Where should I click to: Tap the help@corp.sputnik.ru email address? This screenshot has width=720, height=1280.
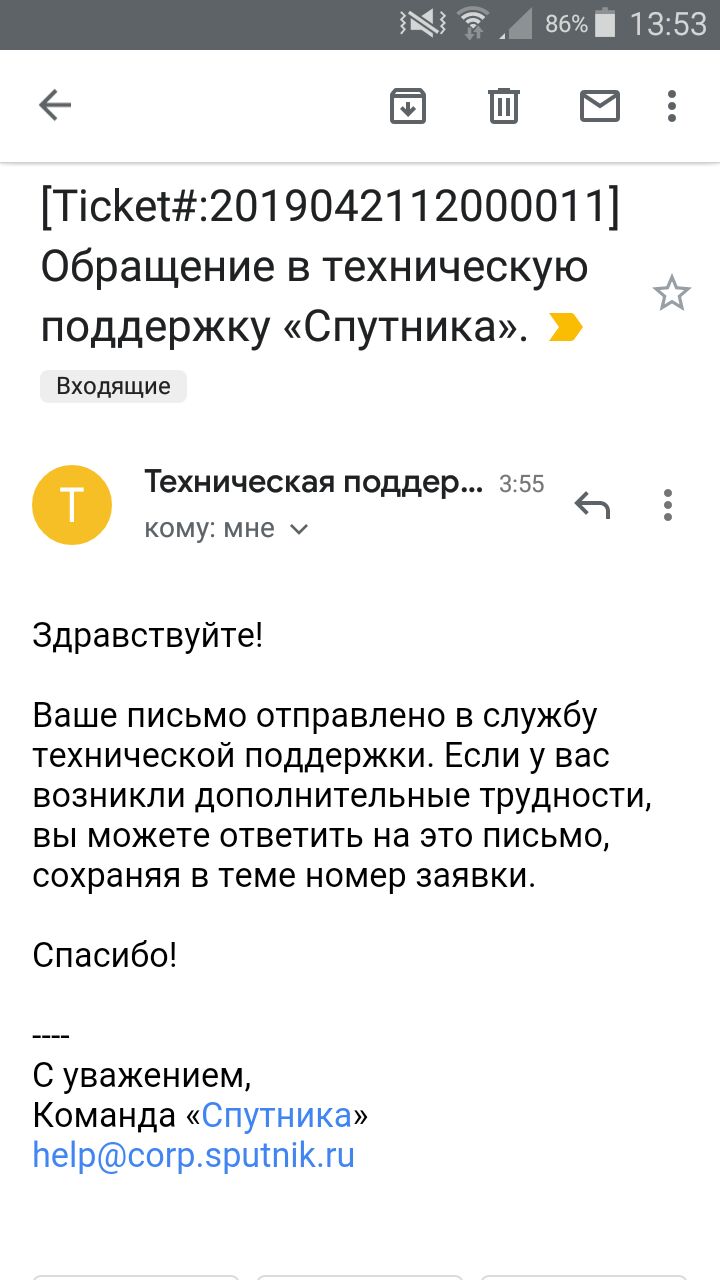click(x=194, y=1155)
